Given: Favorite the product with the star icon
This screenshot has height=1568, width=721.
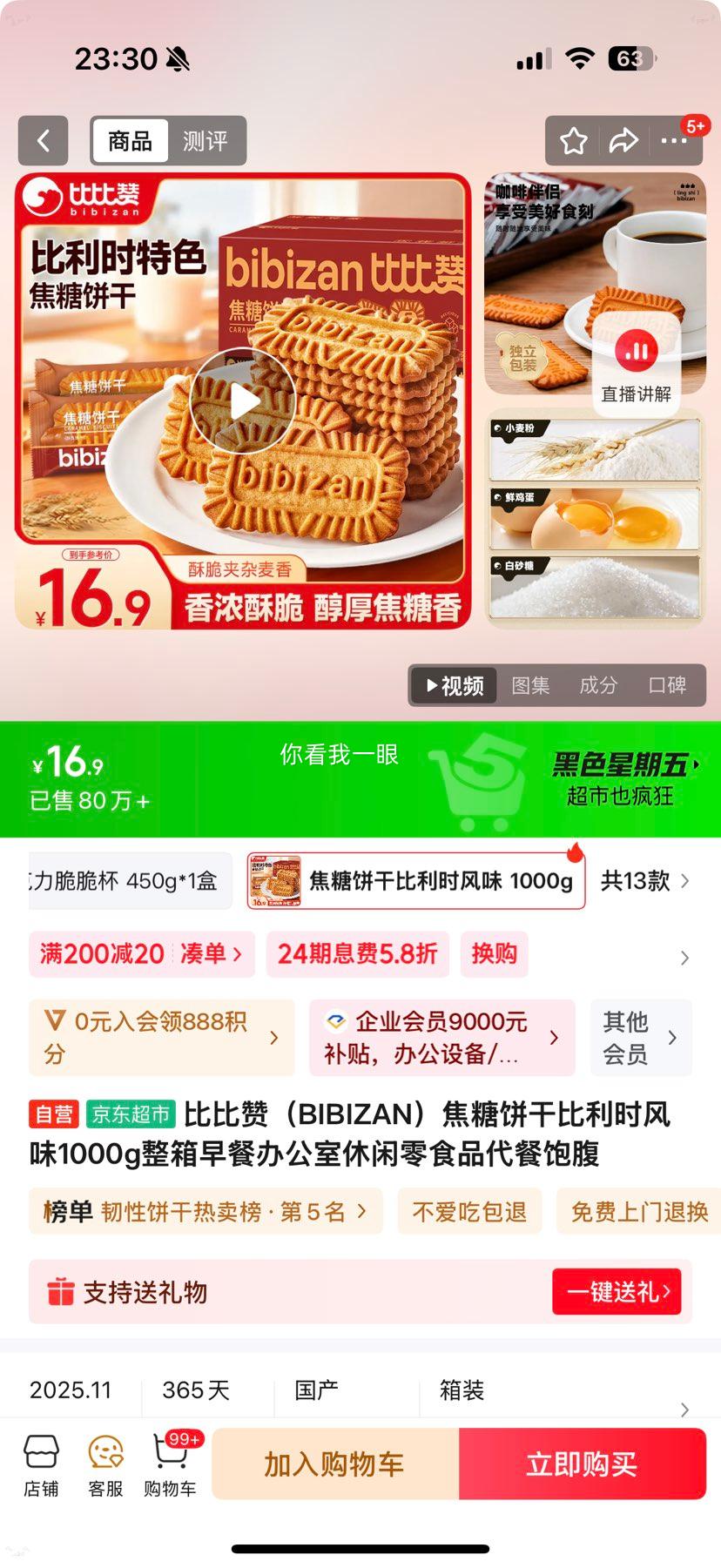Looking at the screenshot, I should 573,140.
